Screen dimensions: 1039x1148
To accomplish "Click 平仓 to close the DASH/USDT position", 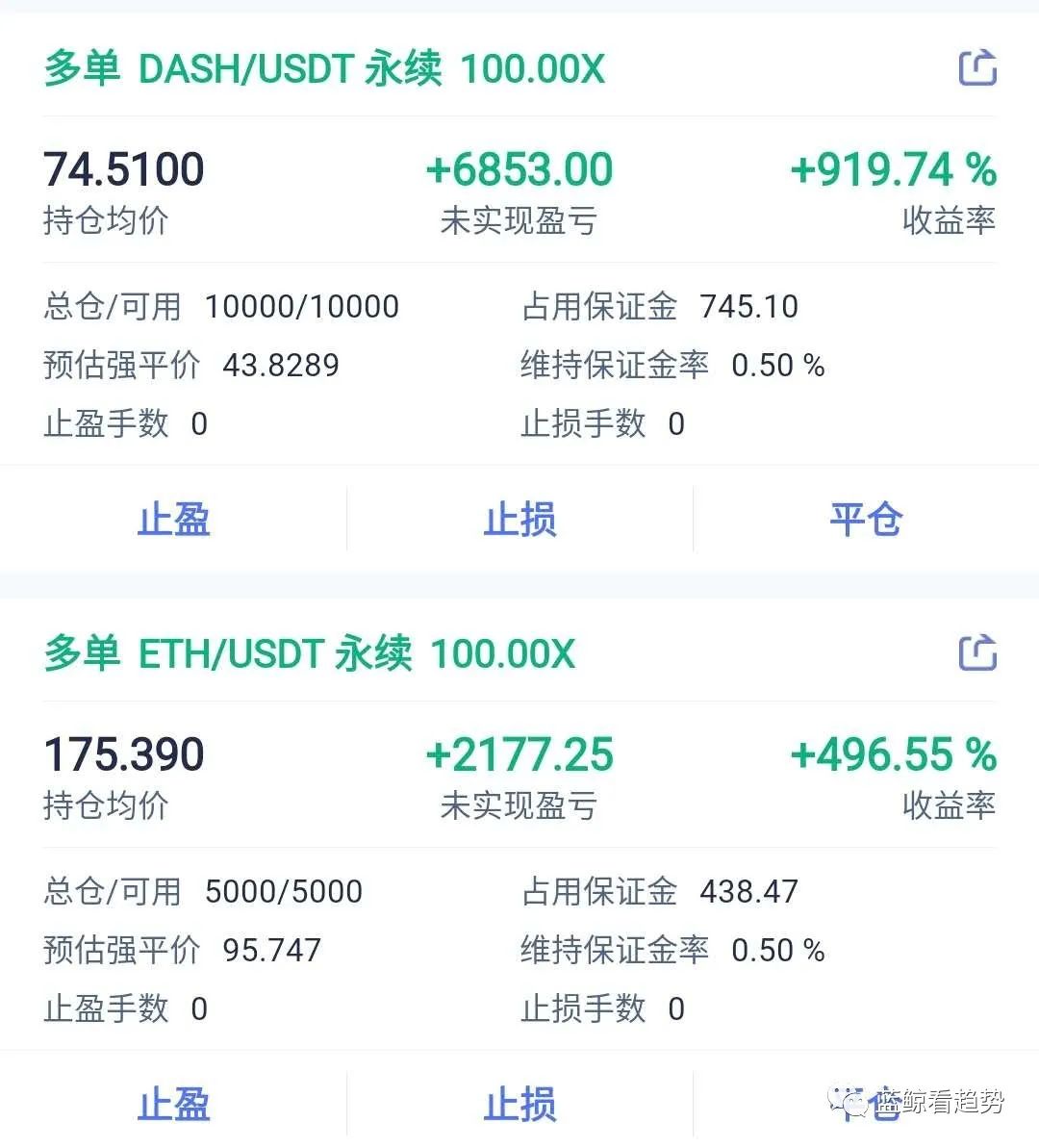I will click(x=865, y=519).
